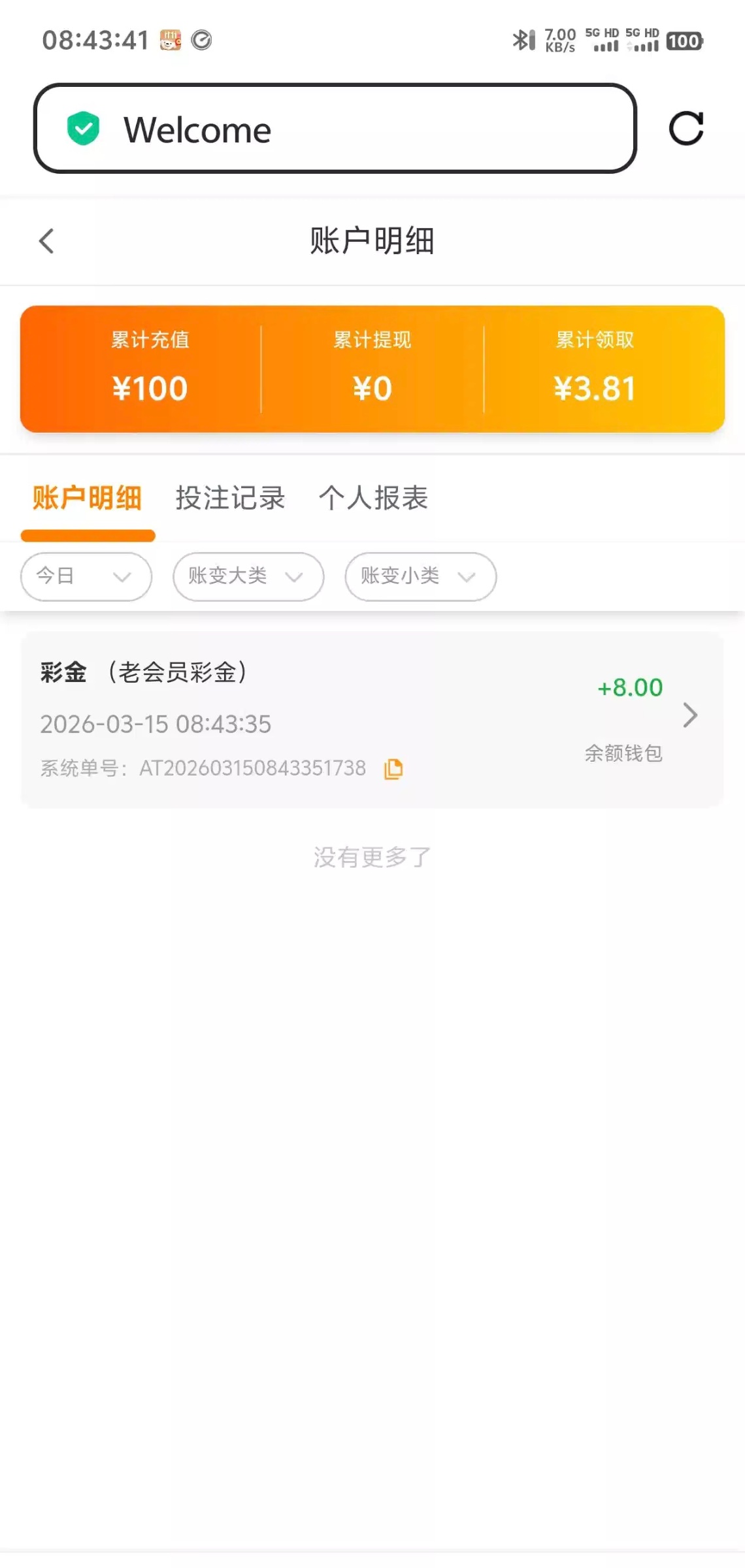Expand the 今日 date dropdown

point(86,576)
